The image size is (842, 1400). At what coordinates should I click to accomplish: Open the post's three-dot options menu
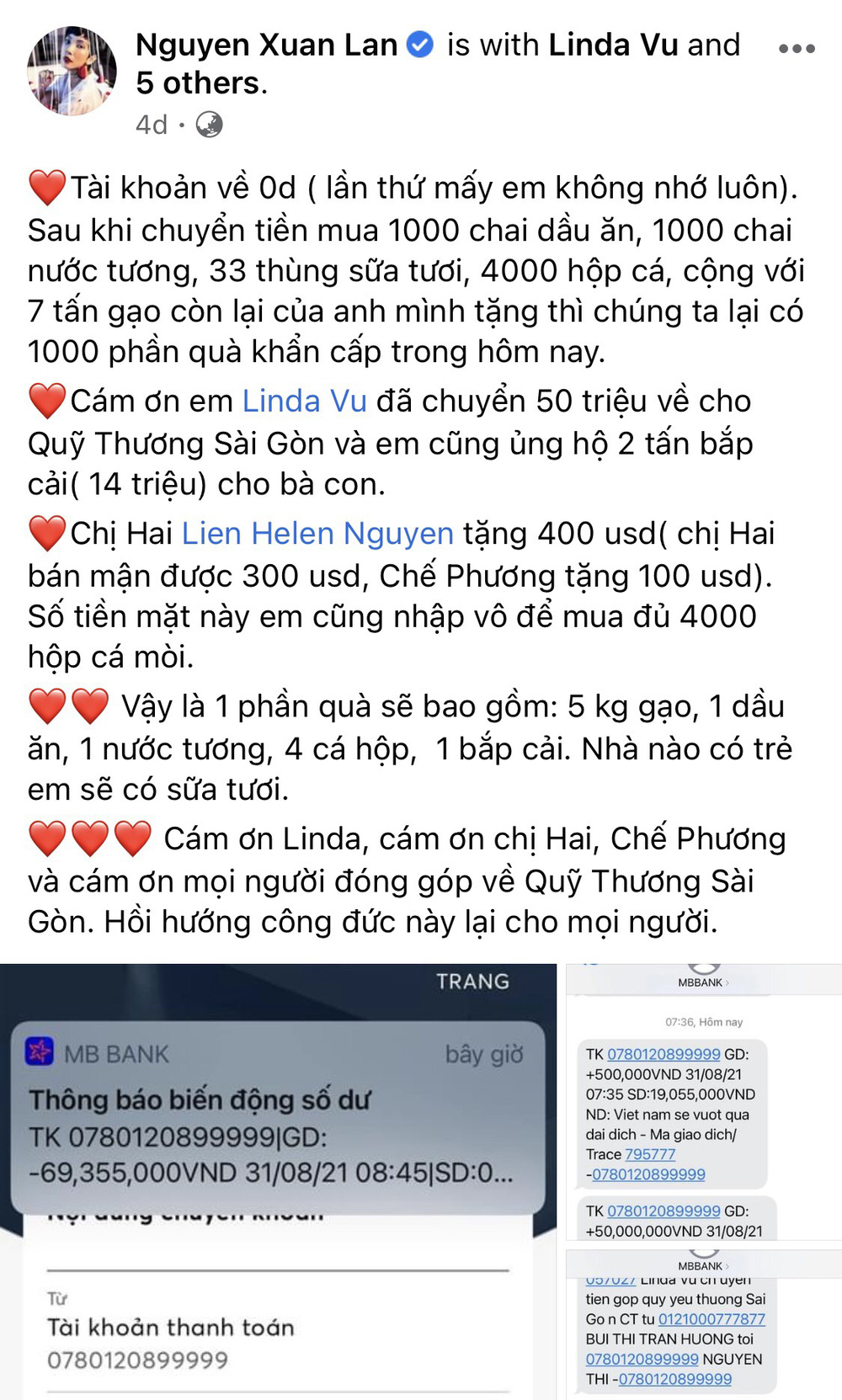[796, 49]
